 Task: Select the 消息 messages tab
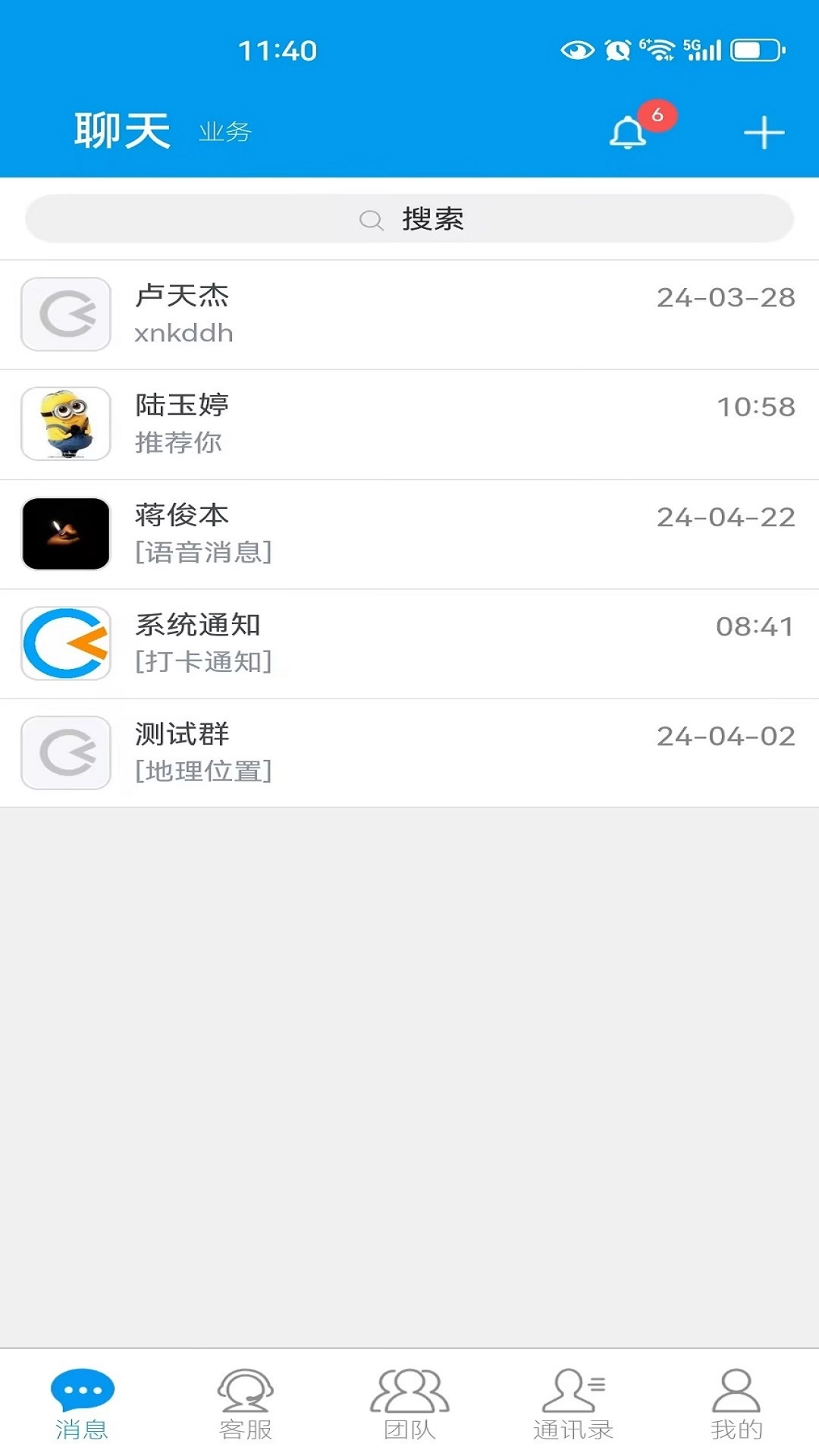coord(82,1404)
